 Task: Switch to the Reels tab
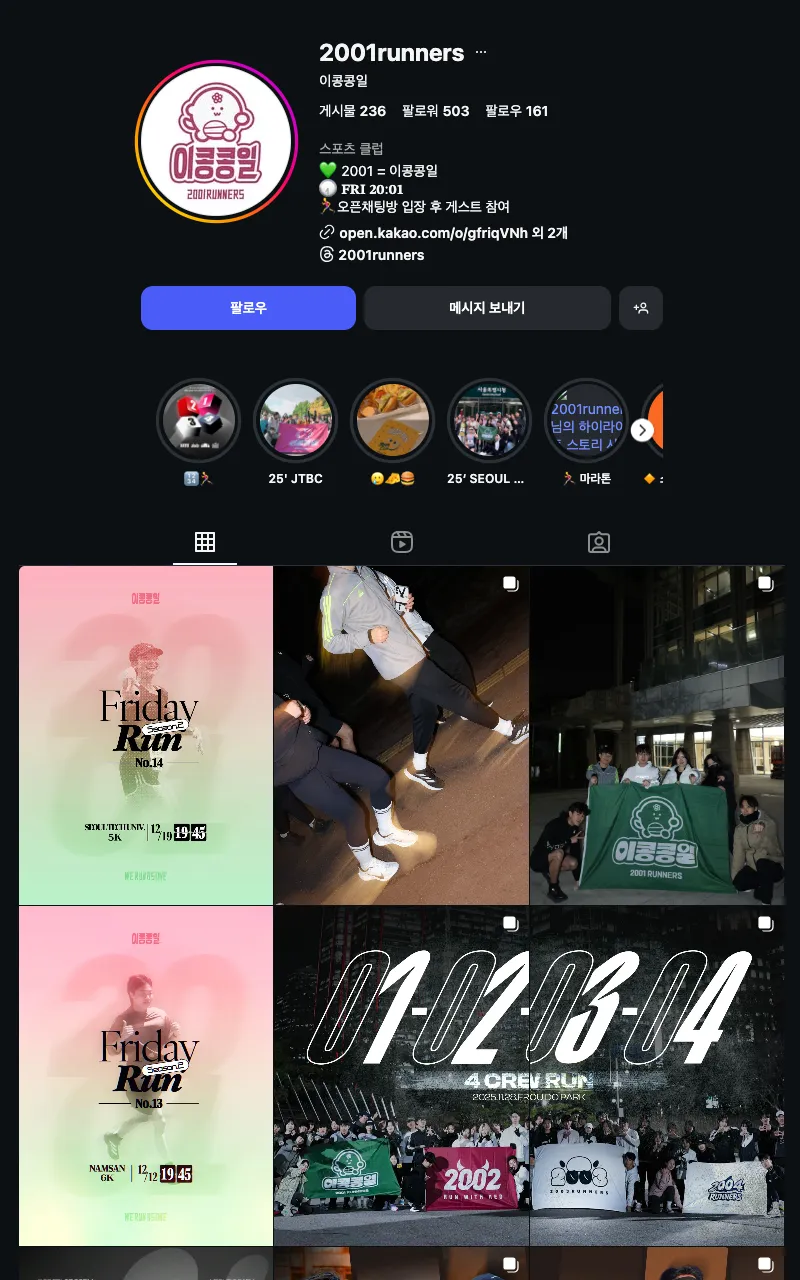402,543
